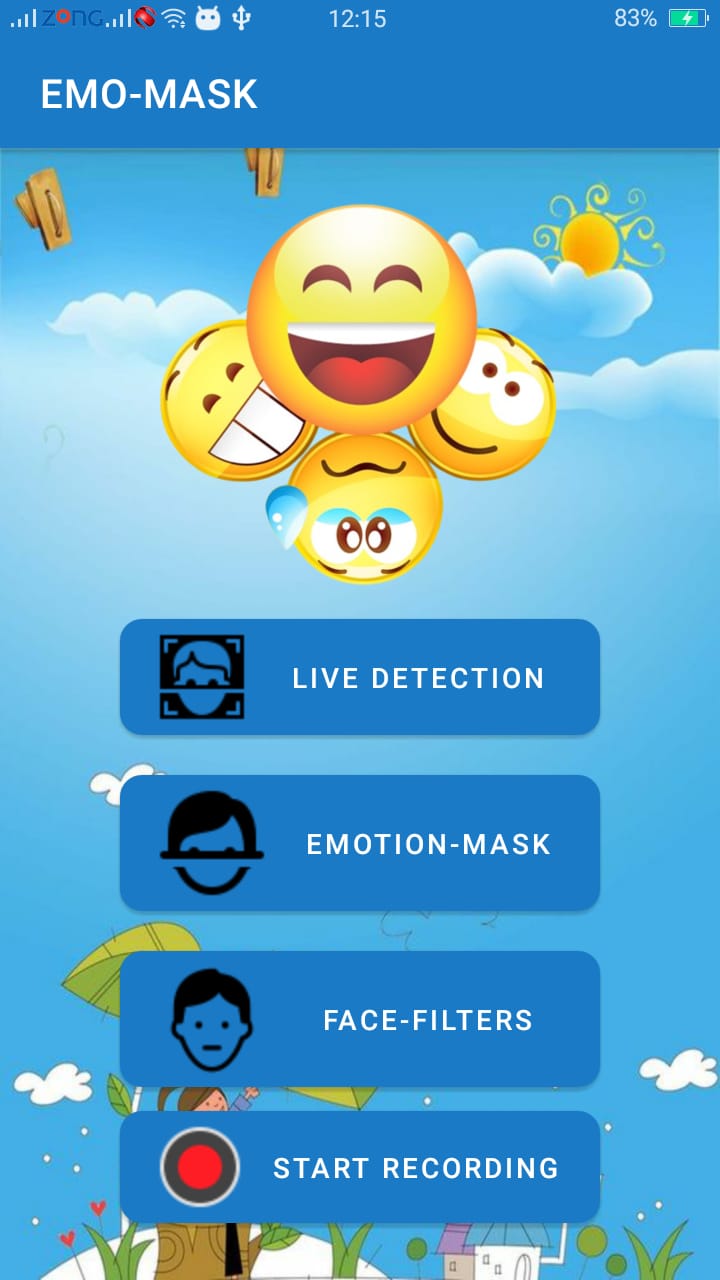Open Face-Filters
Screen dimensions: 720x1280
pos(360,1019)
